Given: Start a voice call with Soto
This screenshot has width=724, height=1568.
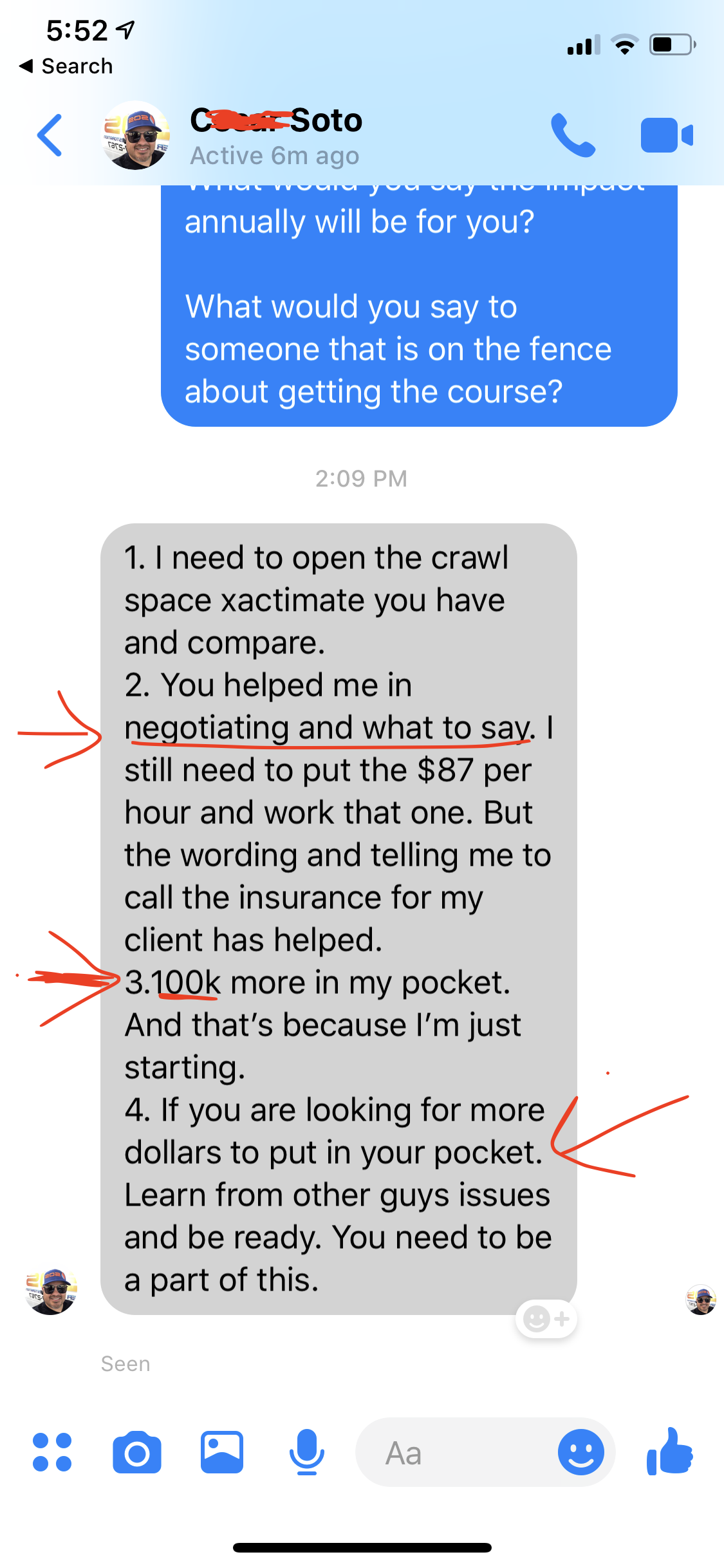Looking at the screenshot, I should [x=572, y=135].
